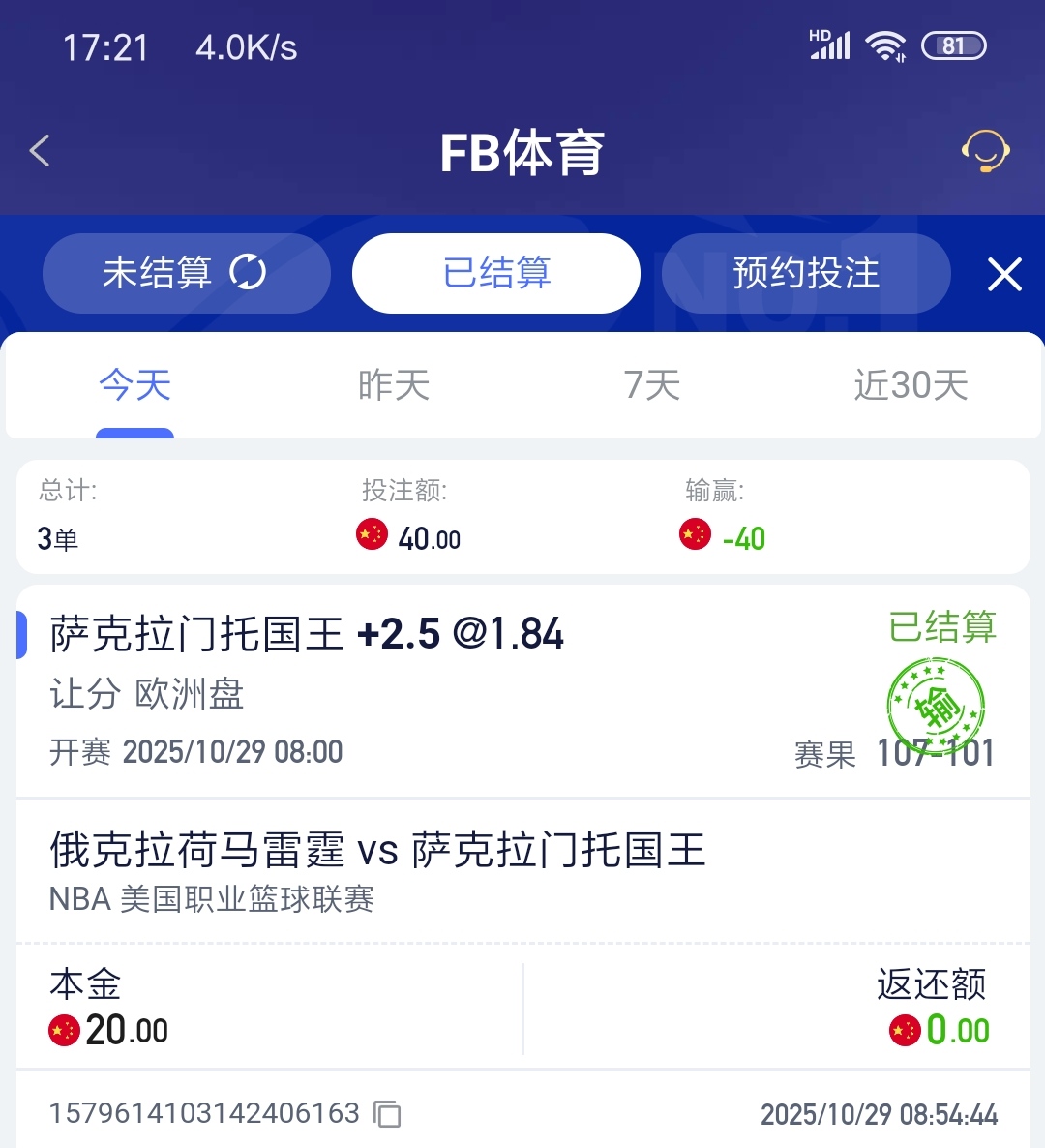
Task: View bets from the last 7天
Action: [x=652, y=385]
